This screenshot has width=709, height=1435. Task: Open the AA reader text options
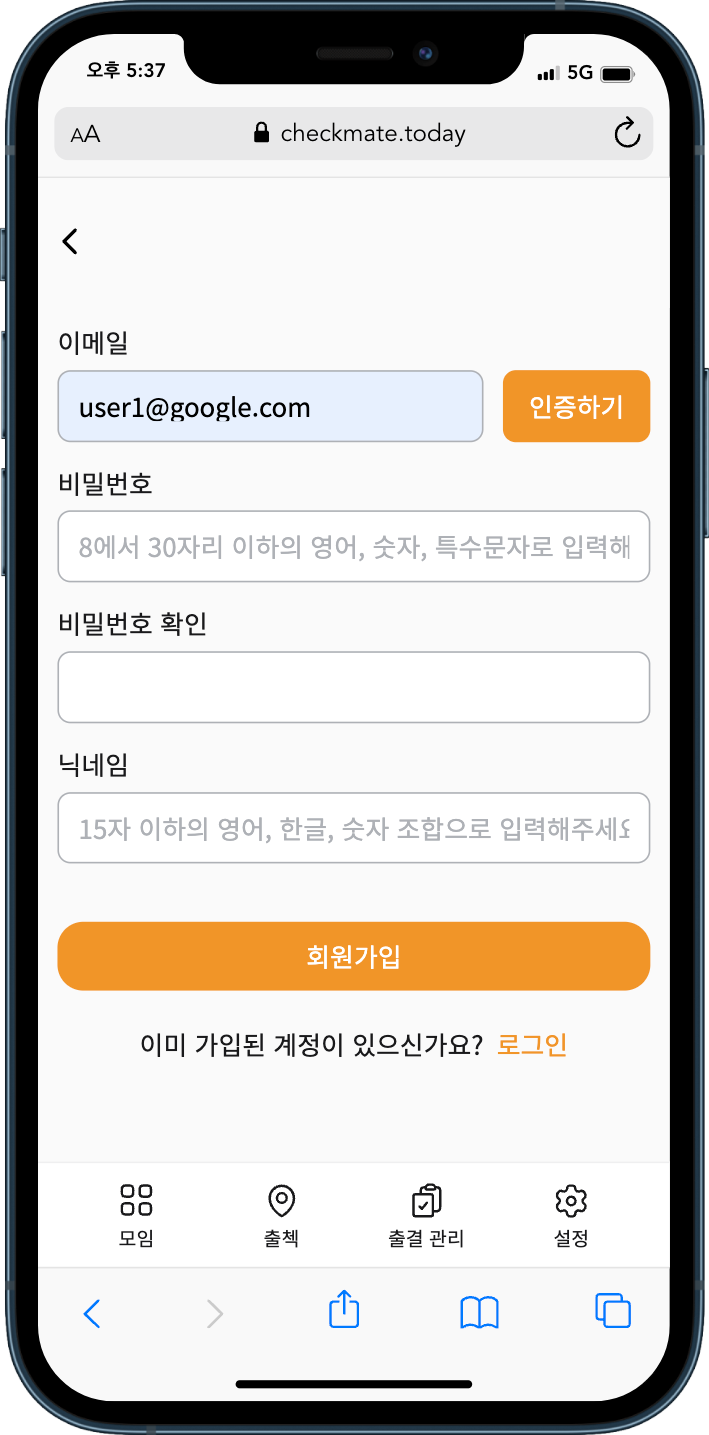pos(86,134)
